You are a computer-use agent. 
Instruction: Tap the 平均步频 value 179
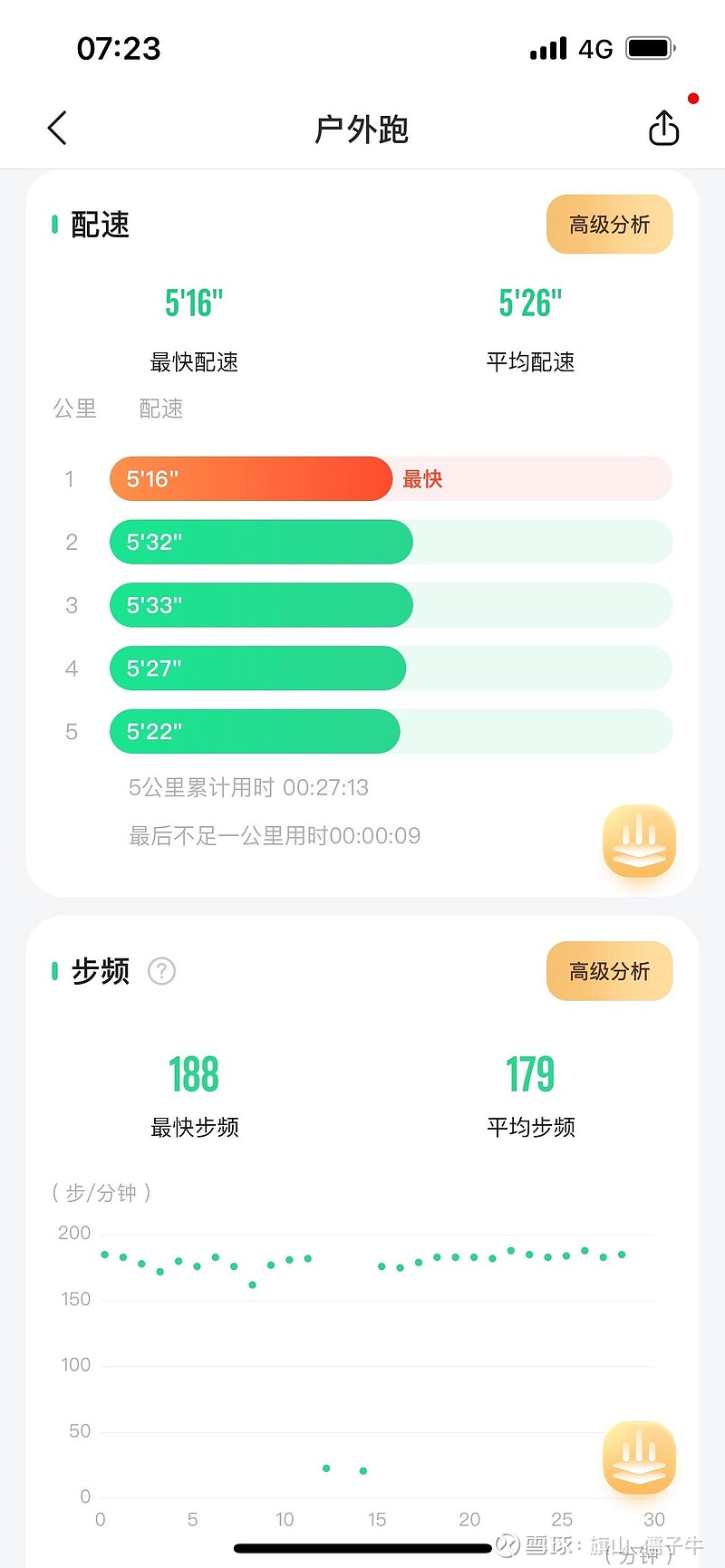pyautogui.click(x=529, y=1073)
